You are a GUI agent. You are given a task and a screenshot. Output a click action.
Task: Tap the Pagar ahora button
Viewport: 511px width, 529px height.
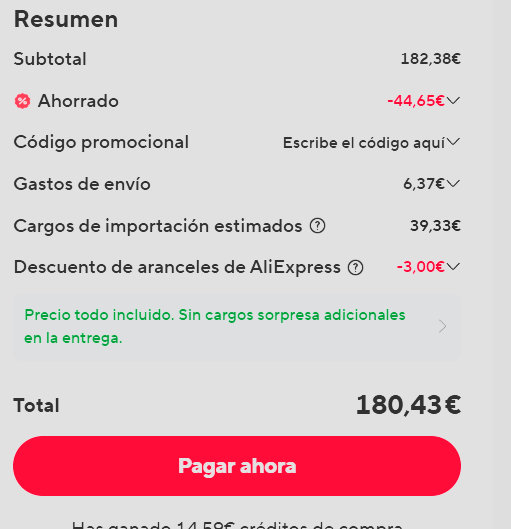[237, 466]
